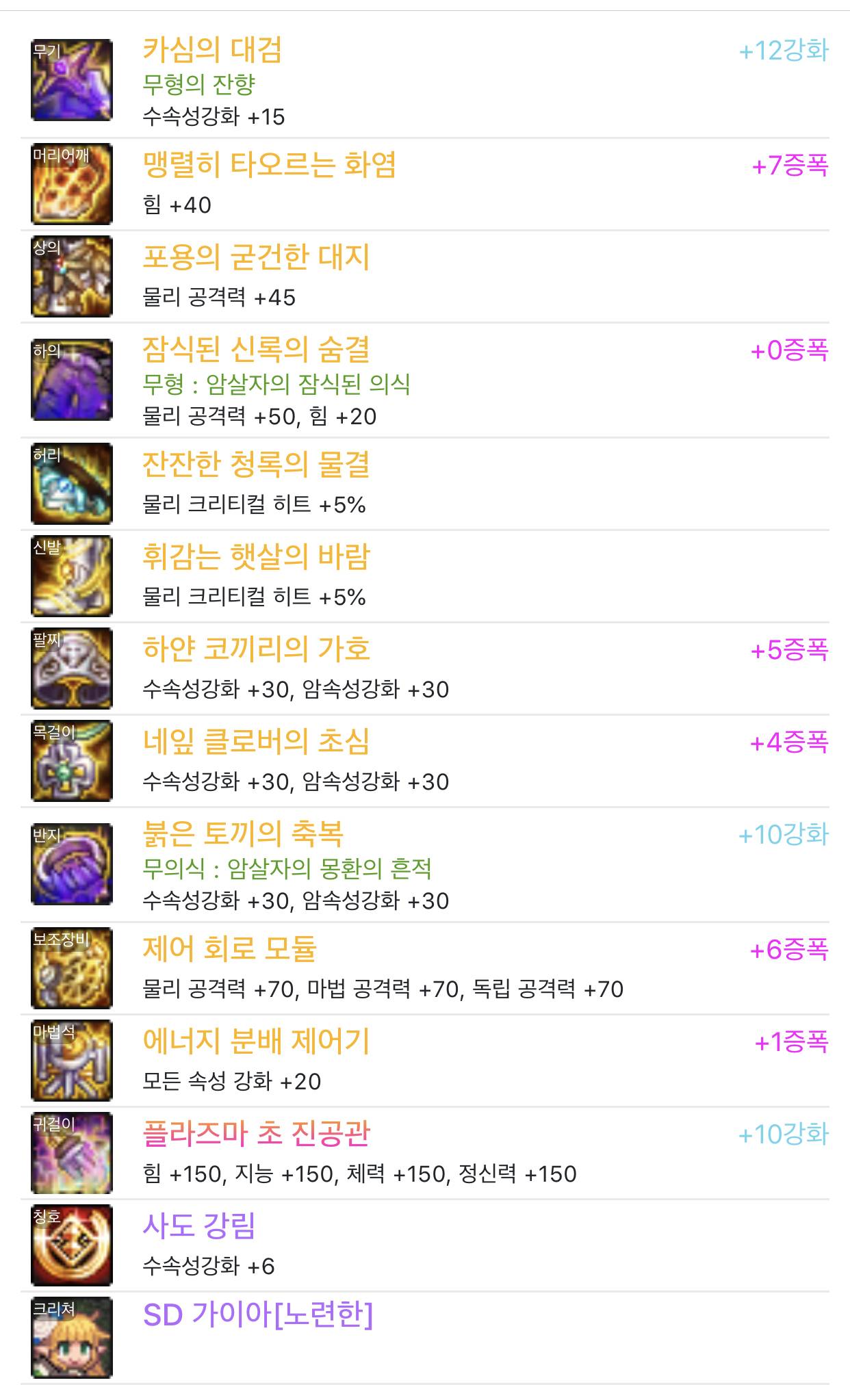850x1400 pixels.
Task: Open the shoulder item 맹렬히 타오르는 화염
Action: pos(425,184)
